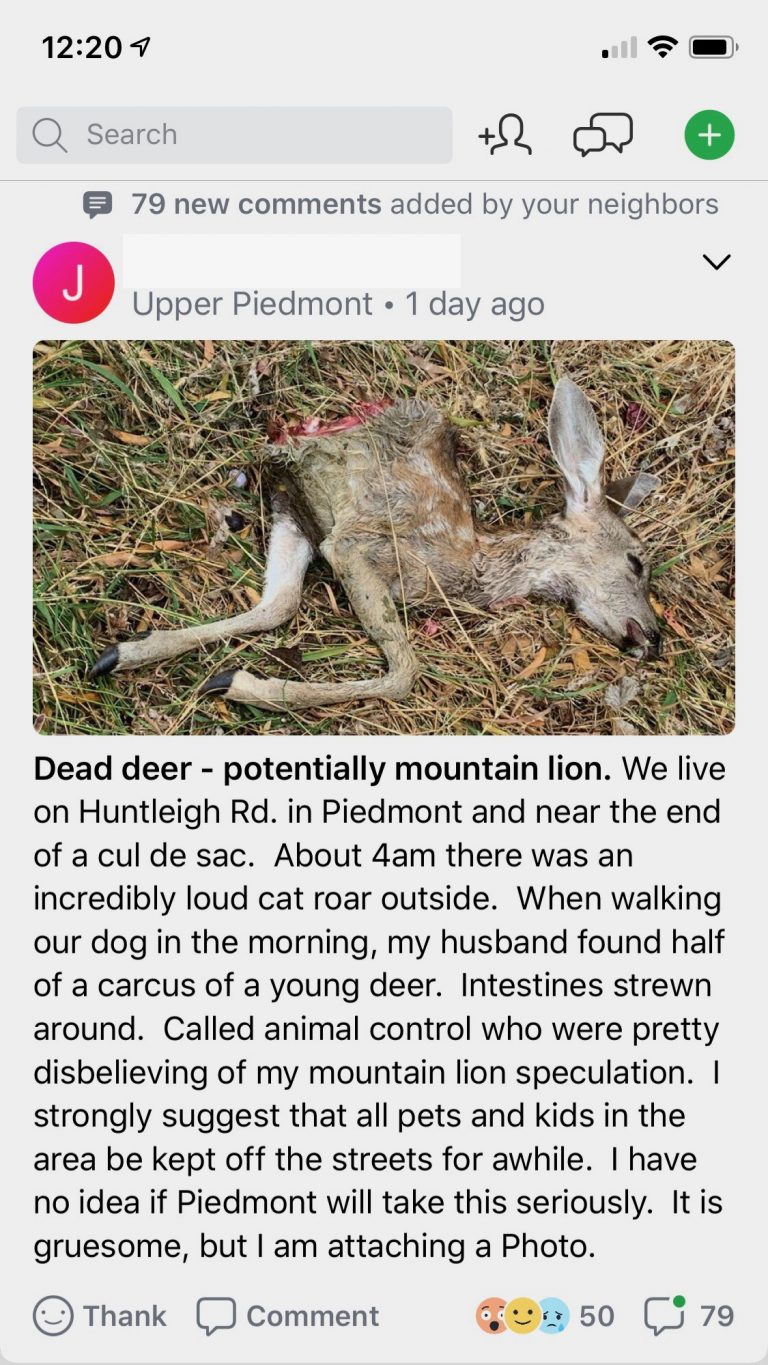Open the 79 comments thread
The image size is (768, 1365).
(x=689, y=1315)
